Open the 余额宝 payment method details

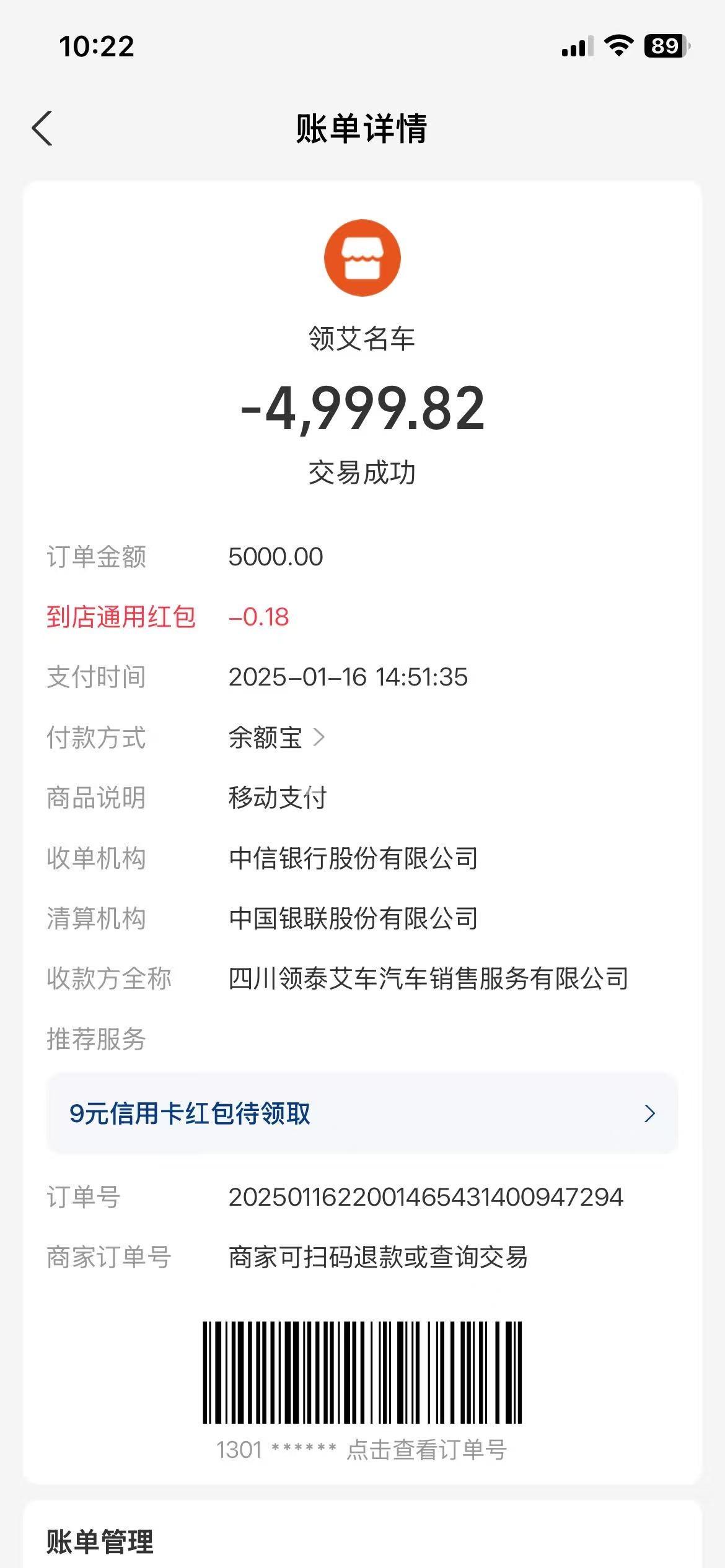click(276, 738)
